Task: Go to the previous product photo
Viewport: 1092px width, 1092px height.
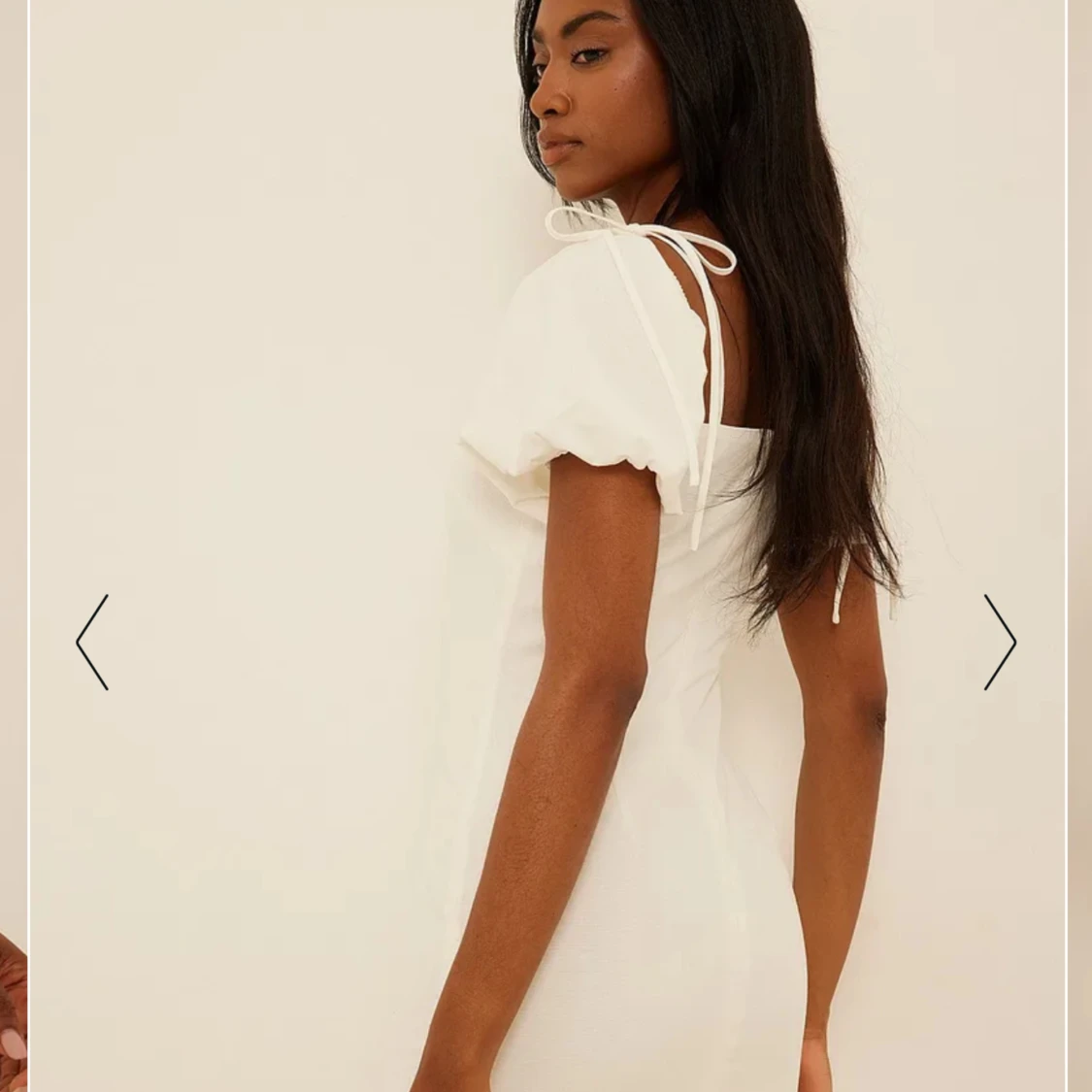Action: 92,643
